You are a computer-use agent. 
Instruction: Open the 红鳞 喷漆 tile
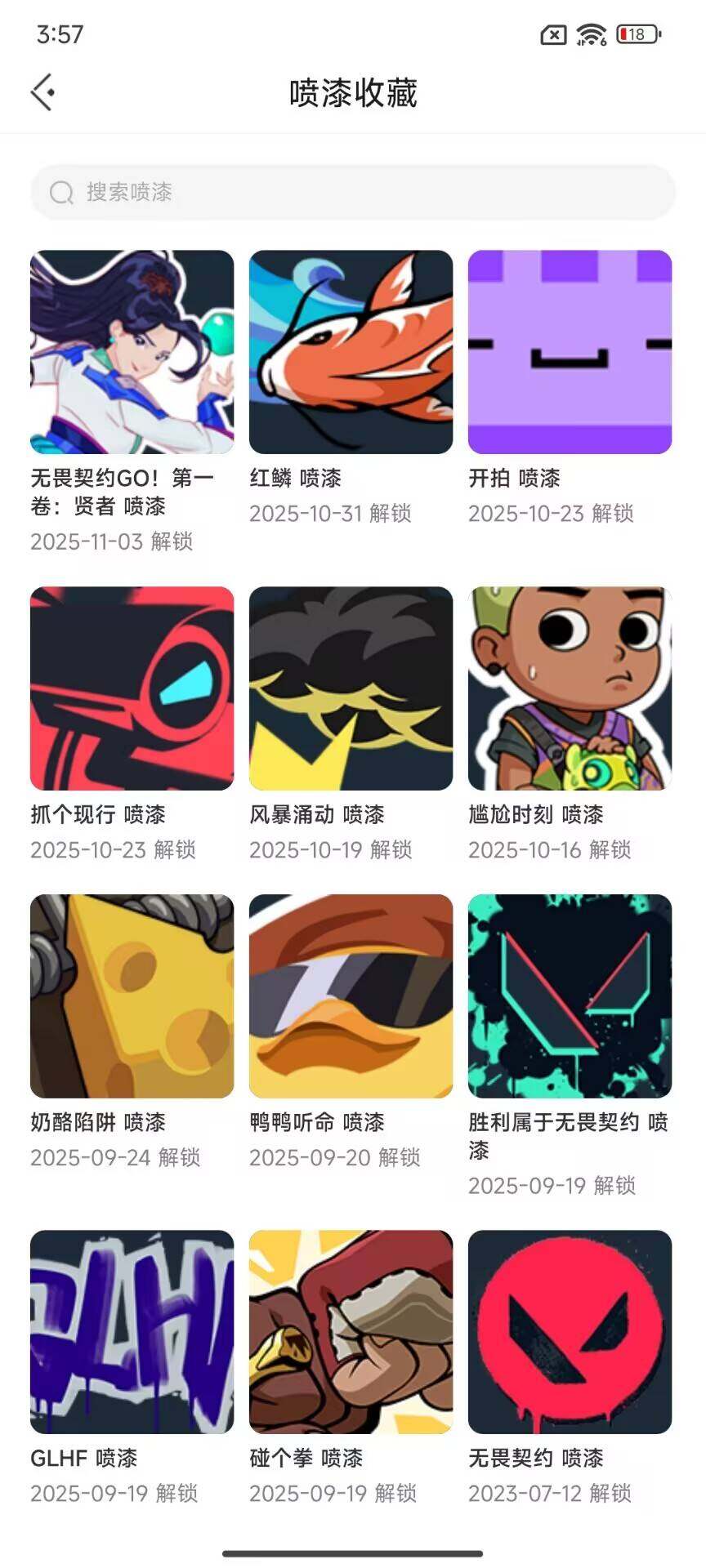pos(351,352)
